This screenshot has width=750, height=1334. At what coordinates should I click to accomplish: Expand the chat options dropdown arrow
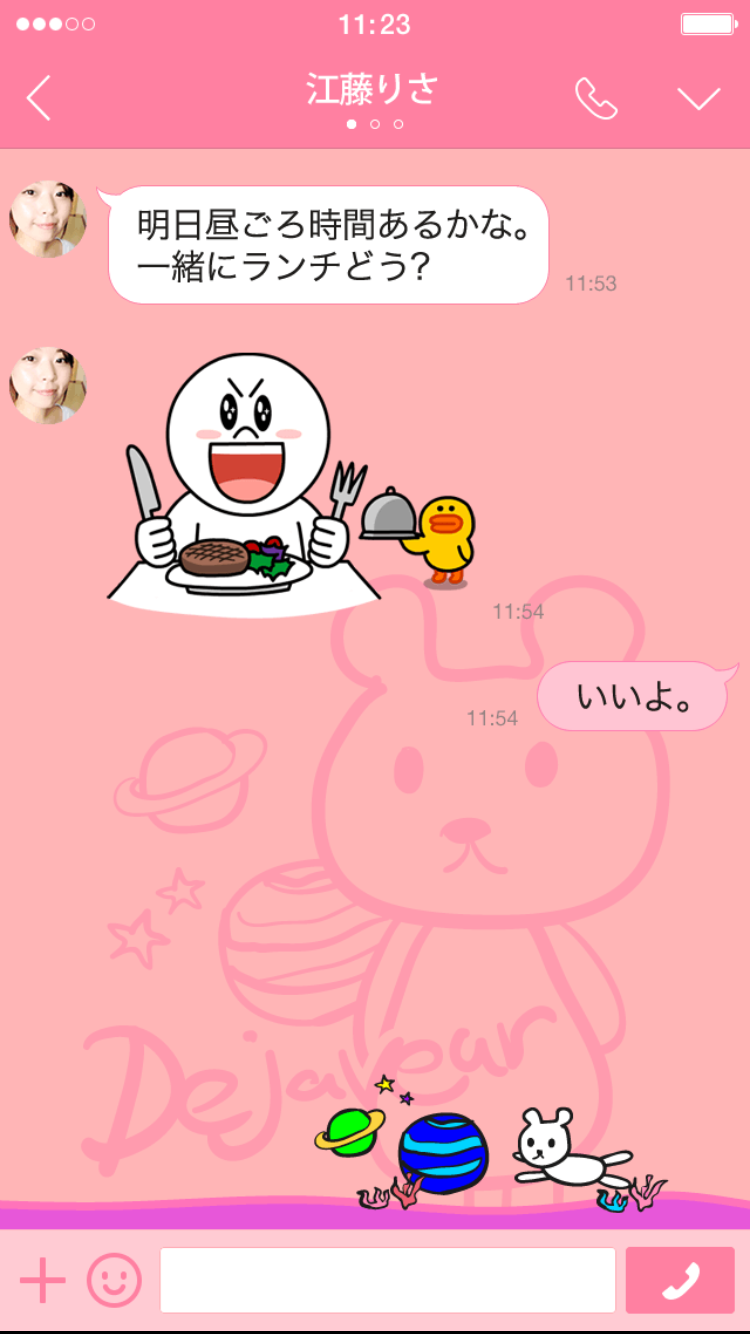coord(698,98)
